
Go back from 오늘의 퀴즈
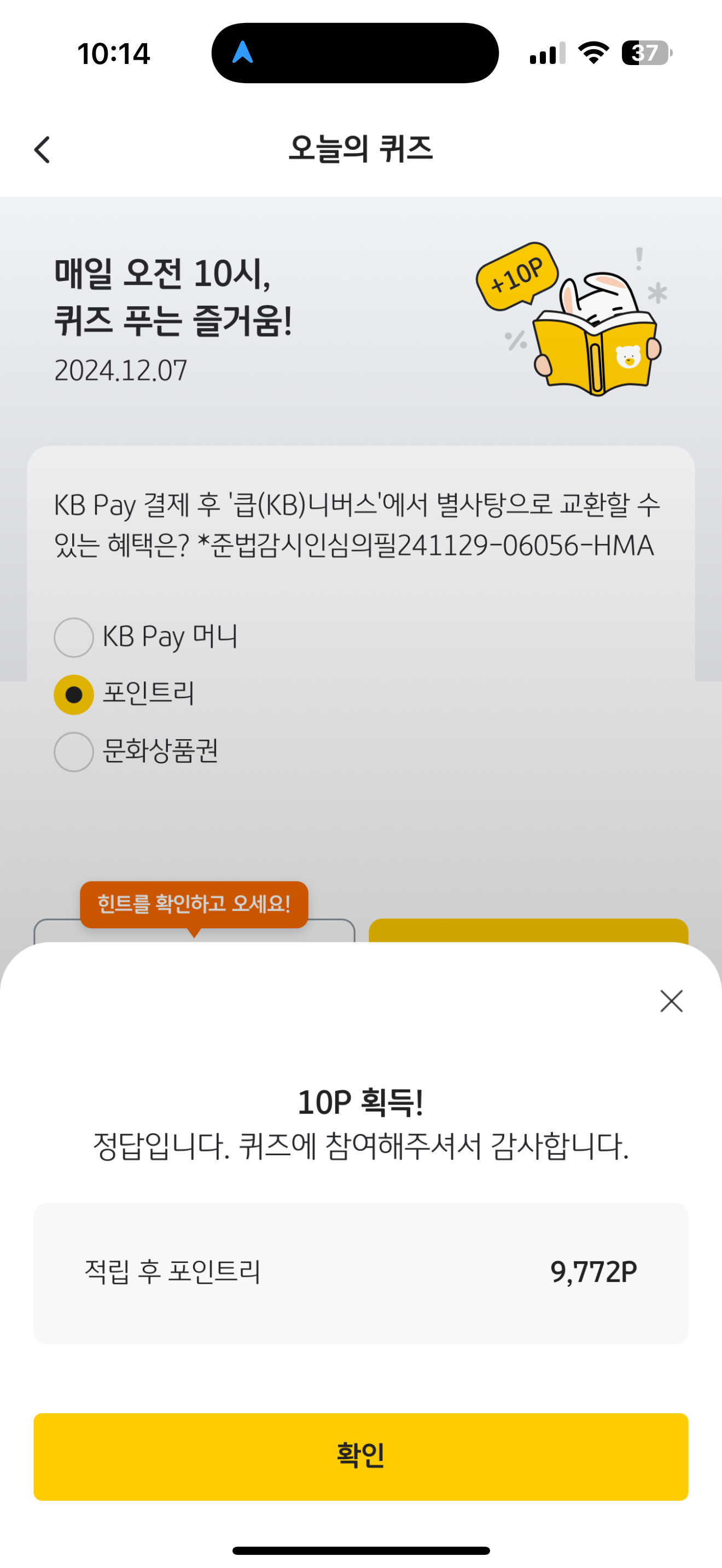(x=42, y=150)
